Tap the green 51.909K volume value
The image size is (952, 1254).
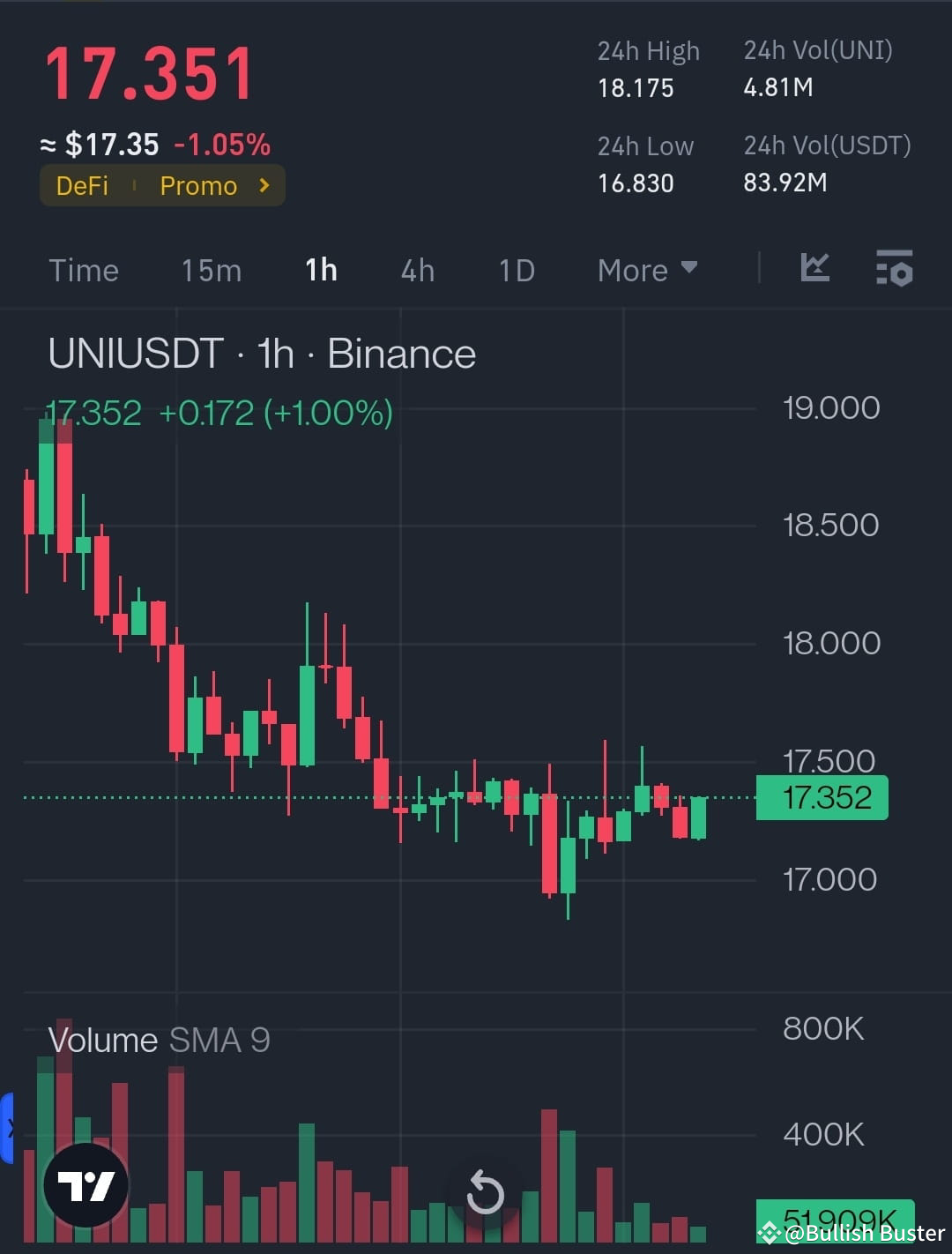pos(837,1216)
